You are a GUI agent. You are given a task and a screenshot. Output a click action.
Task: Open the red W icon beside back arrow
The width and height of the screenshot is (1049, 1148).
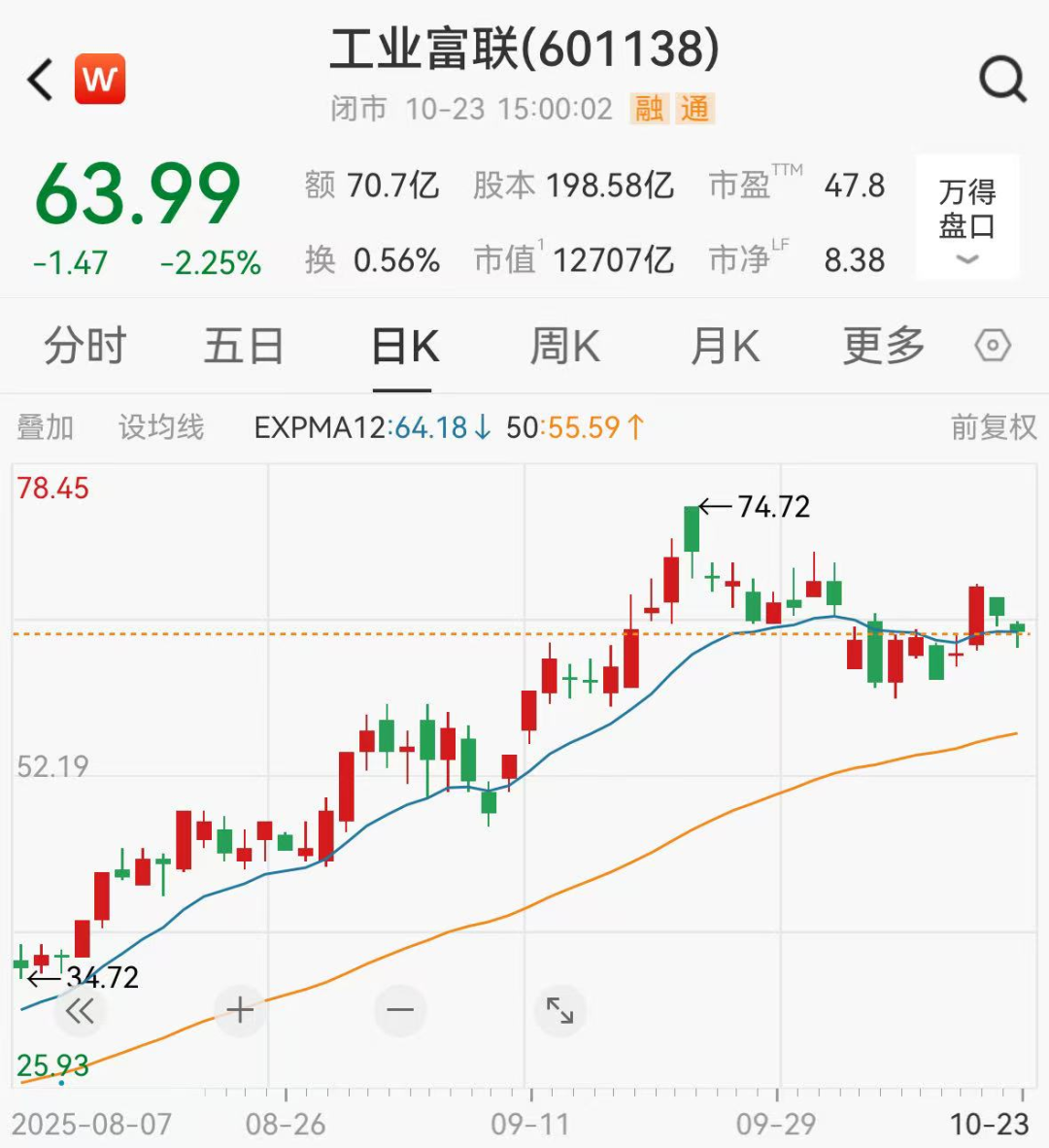[x=100, y=80]
